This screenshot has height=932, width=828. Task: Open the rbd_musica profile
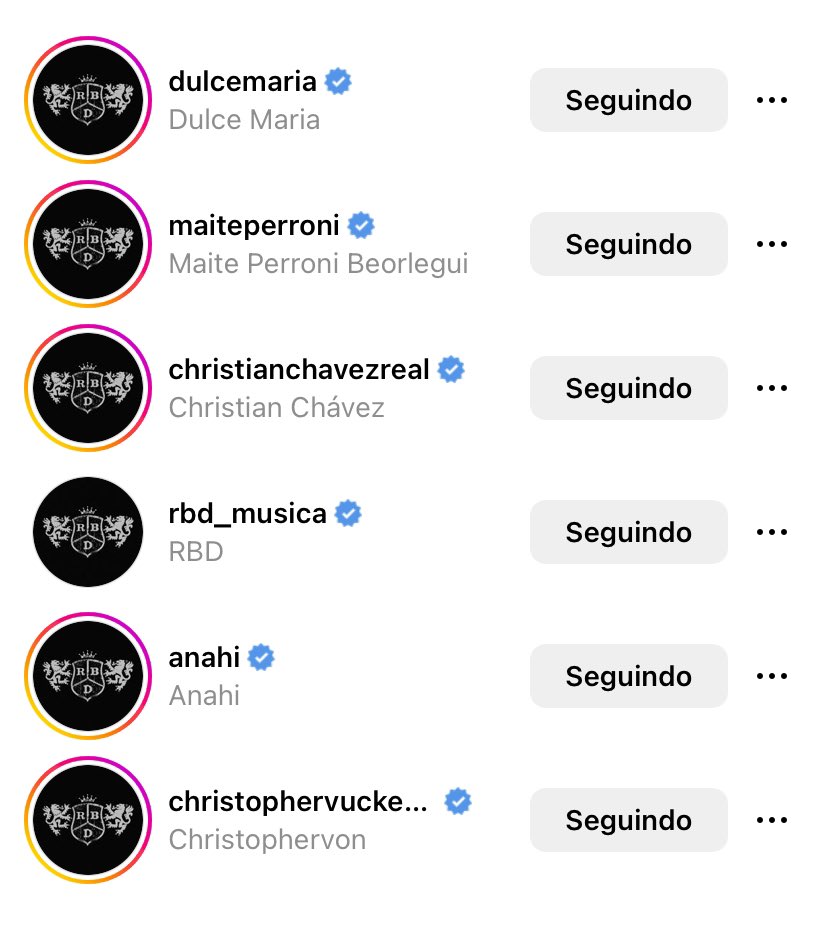(248, 514)
